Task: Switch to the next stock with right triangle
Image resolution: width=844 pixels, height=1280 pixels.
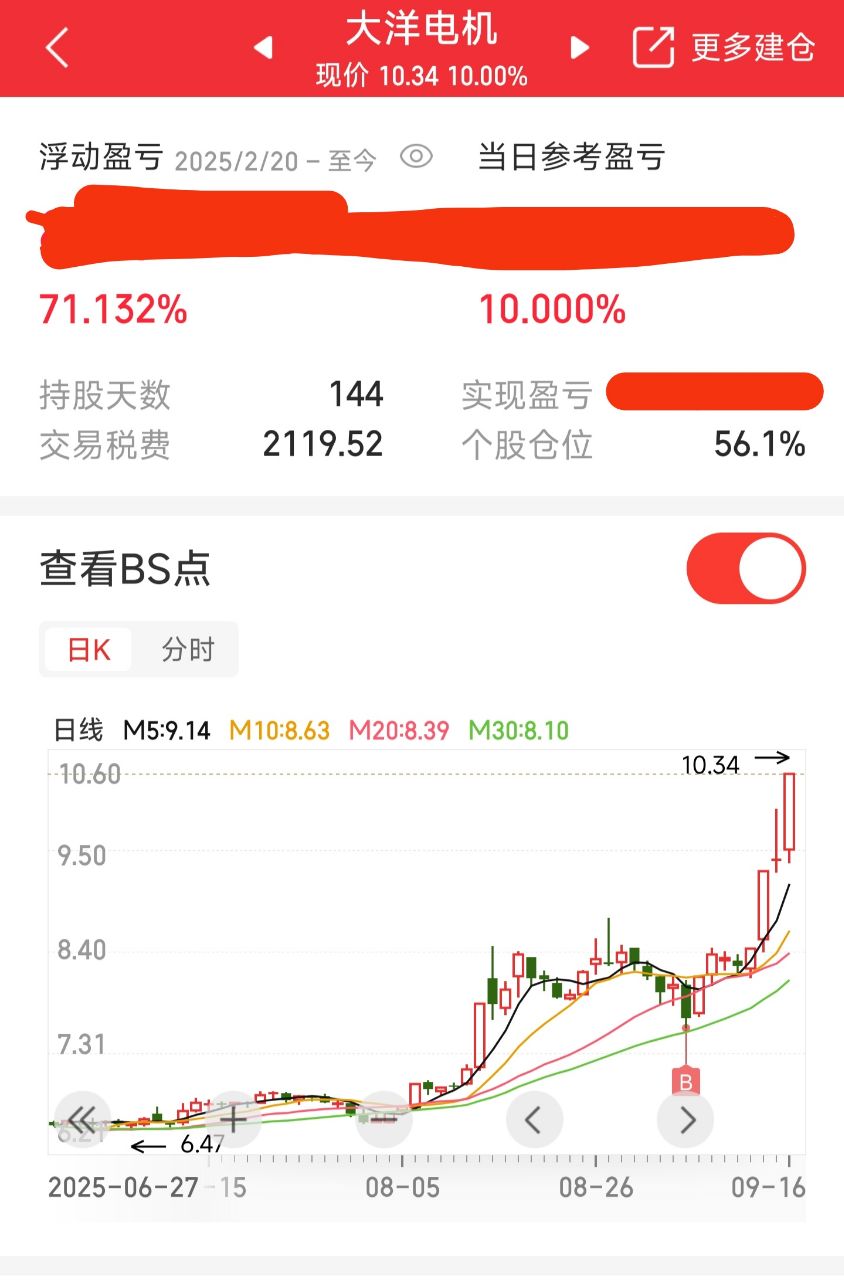Action: click(x=579, y=47)
